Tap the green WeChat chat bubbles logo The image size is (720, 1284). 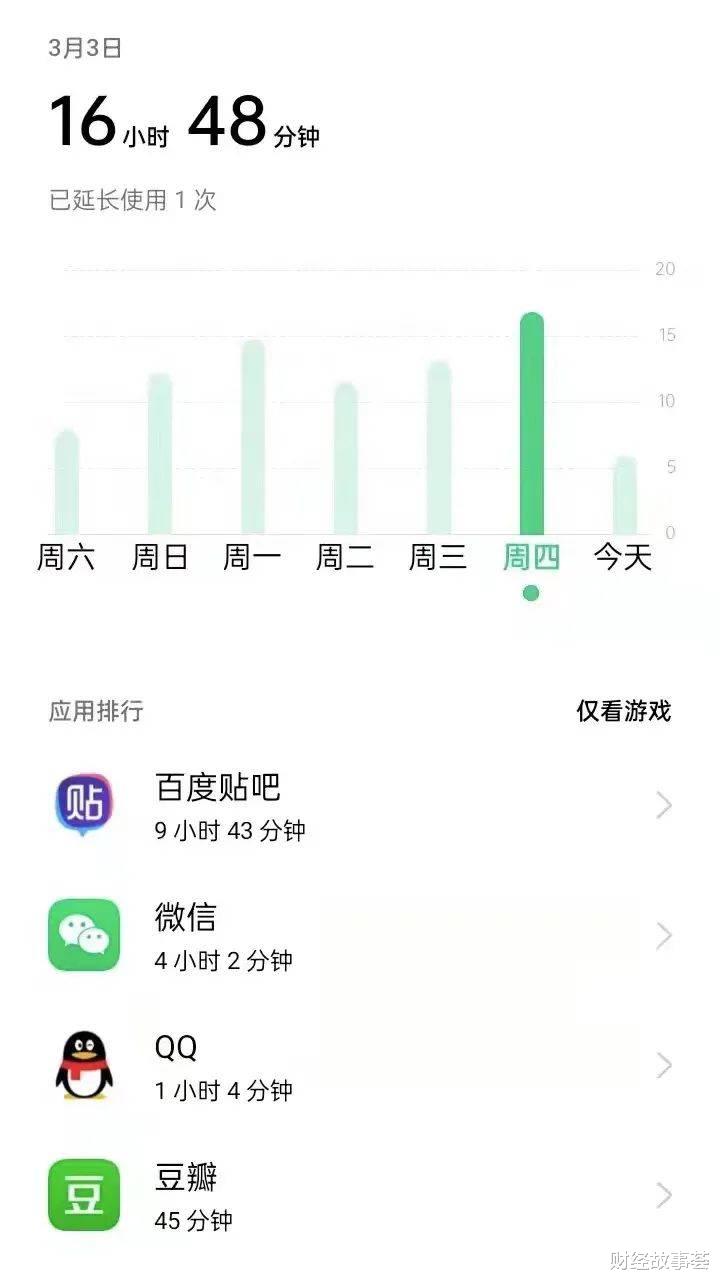83,935
